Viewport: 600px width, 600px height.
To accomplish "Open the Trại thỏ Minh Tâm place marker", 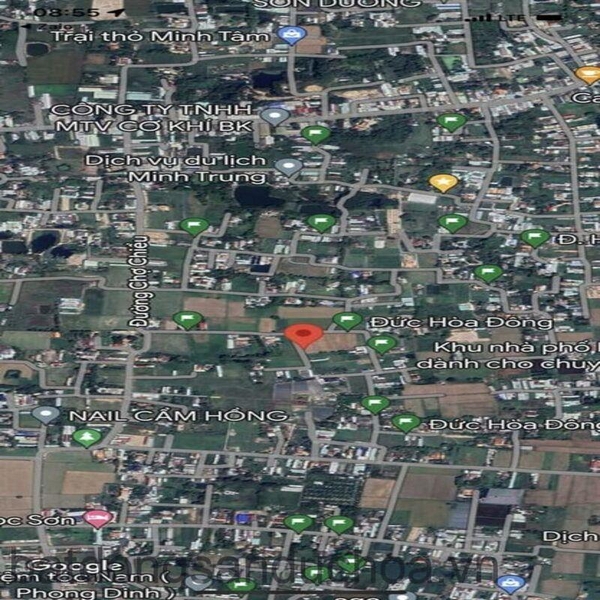I will pos(291,36).
